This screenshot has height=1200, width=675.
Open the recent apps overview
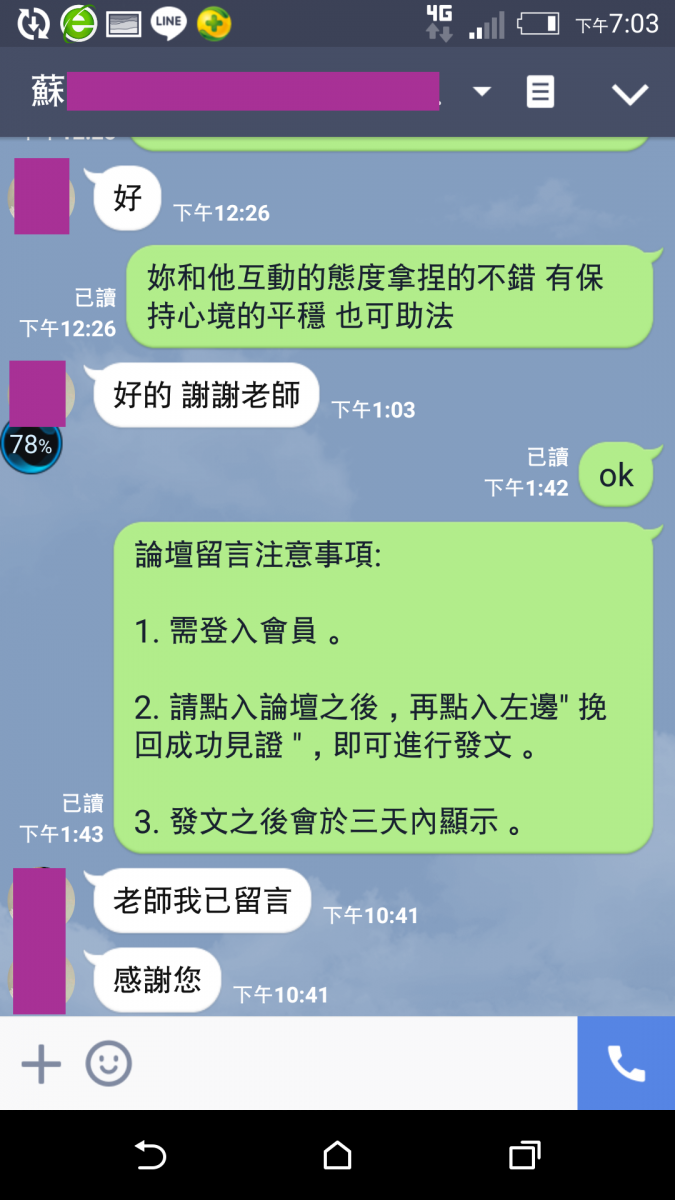pos(524,1156)
